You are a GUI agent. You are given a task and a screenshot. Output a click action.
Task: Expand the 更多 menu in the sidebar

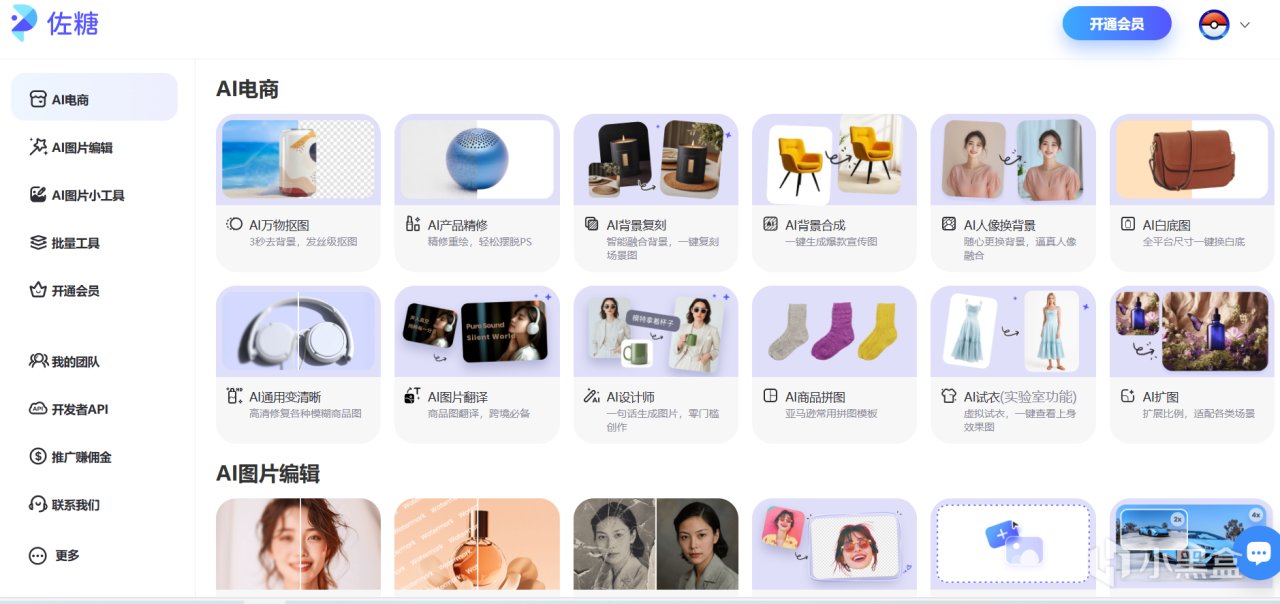(x=66, y=556)
